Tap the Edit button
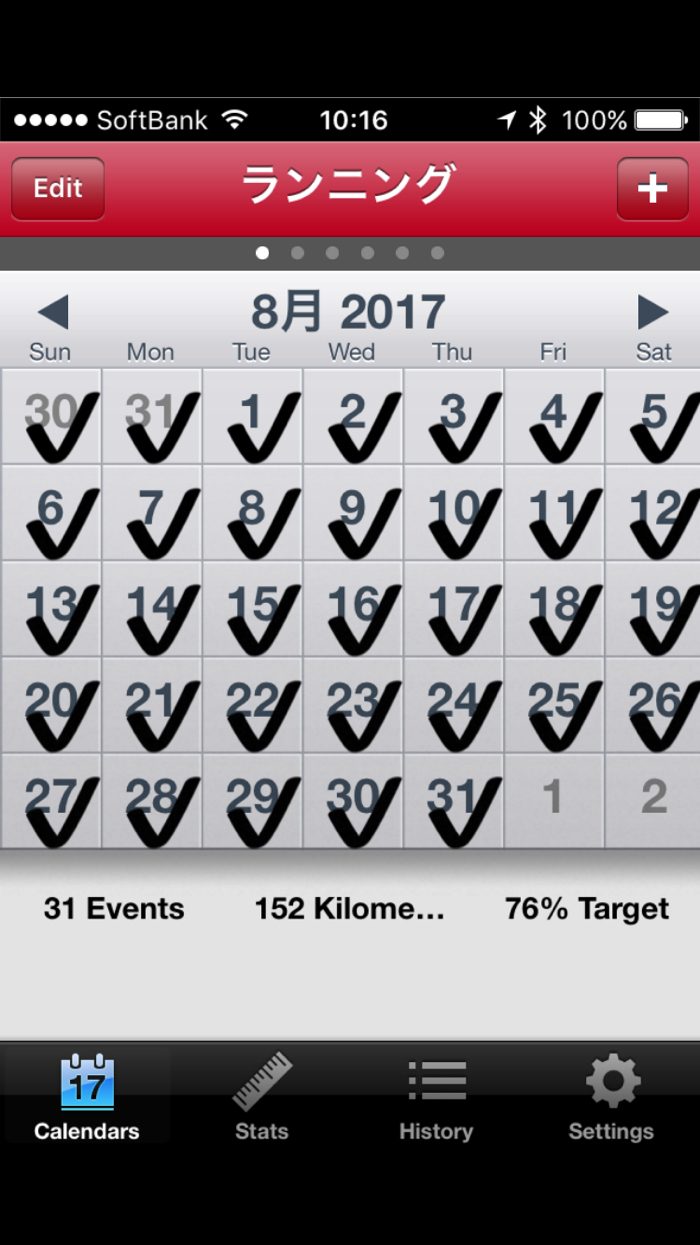 click(58, 189)
